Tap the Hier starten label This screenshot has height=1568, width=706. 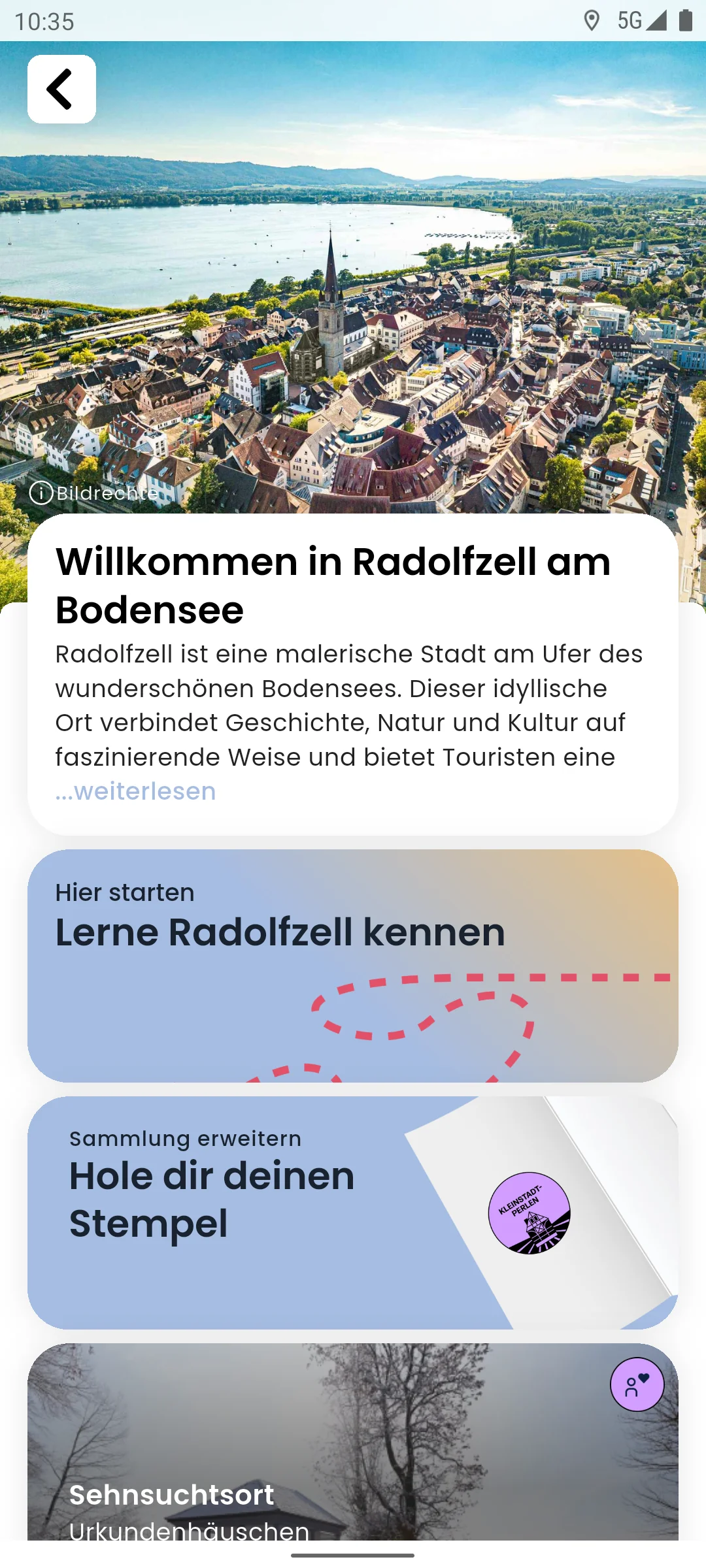click(x=124, y=891)
